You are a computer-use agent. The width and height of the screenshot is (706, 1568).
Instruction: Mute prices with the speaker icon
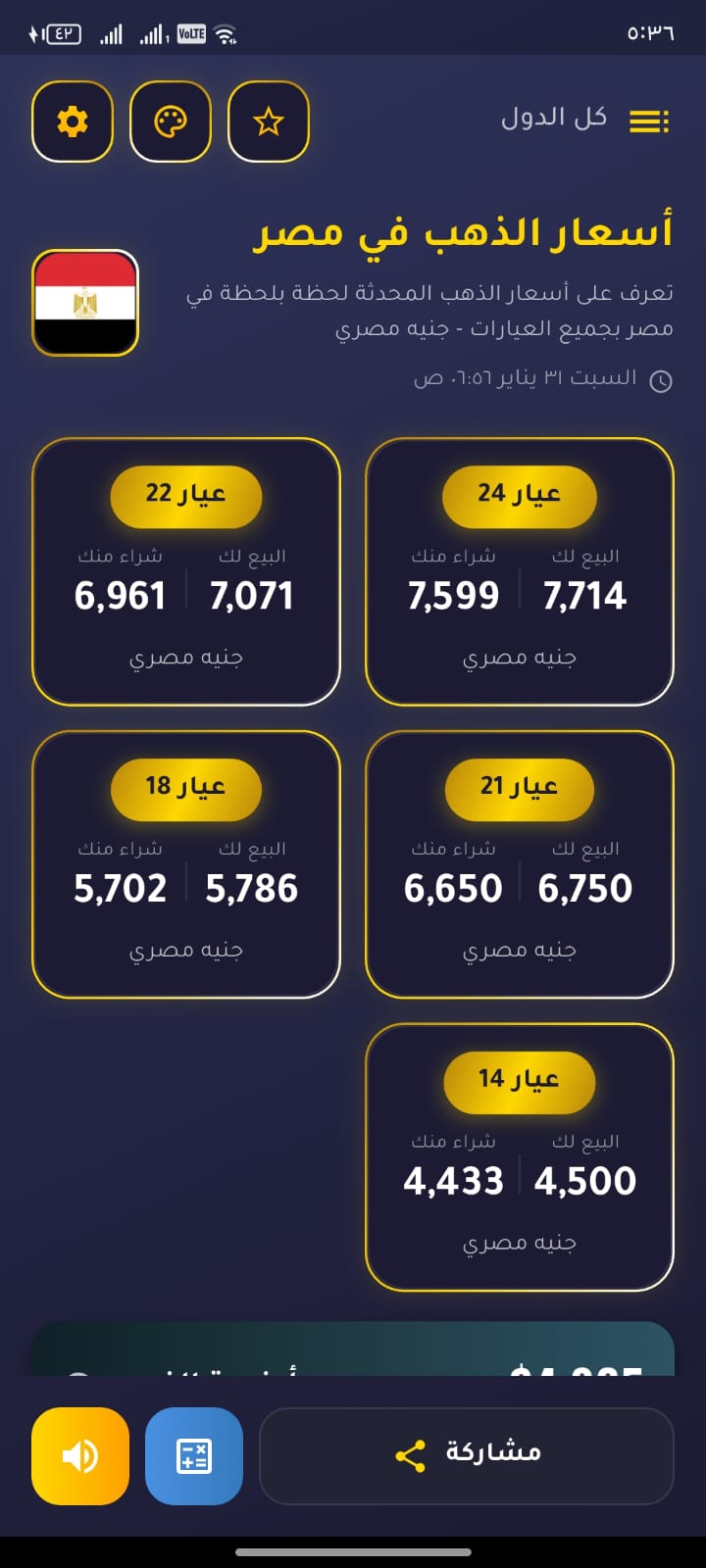point(79,1455)
